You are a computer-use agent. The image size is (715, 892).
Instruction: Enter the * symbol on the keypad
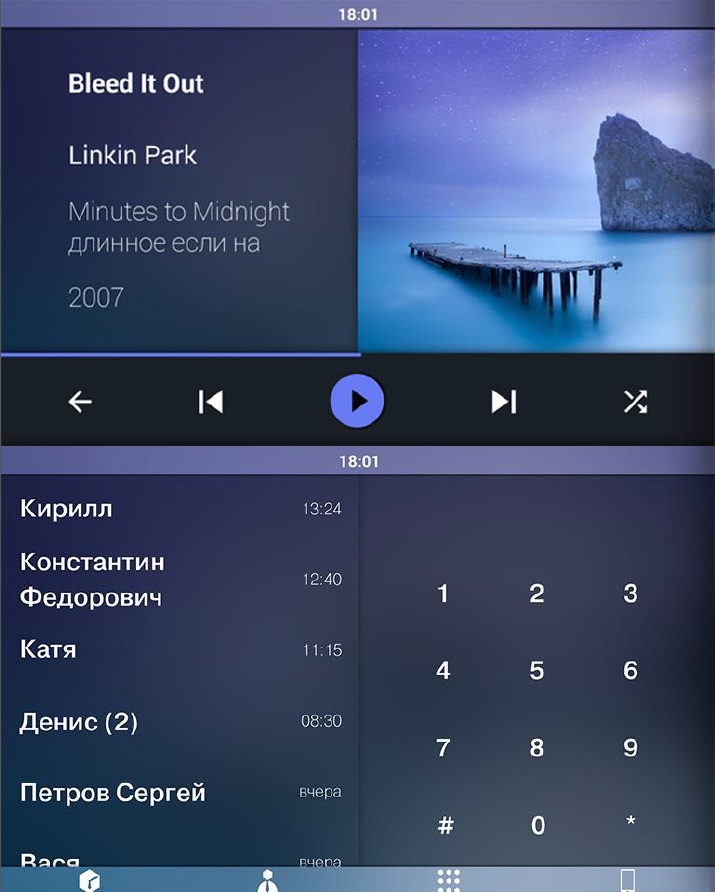pyautogui.click(x=630, y=823)
